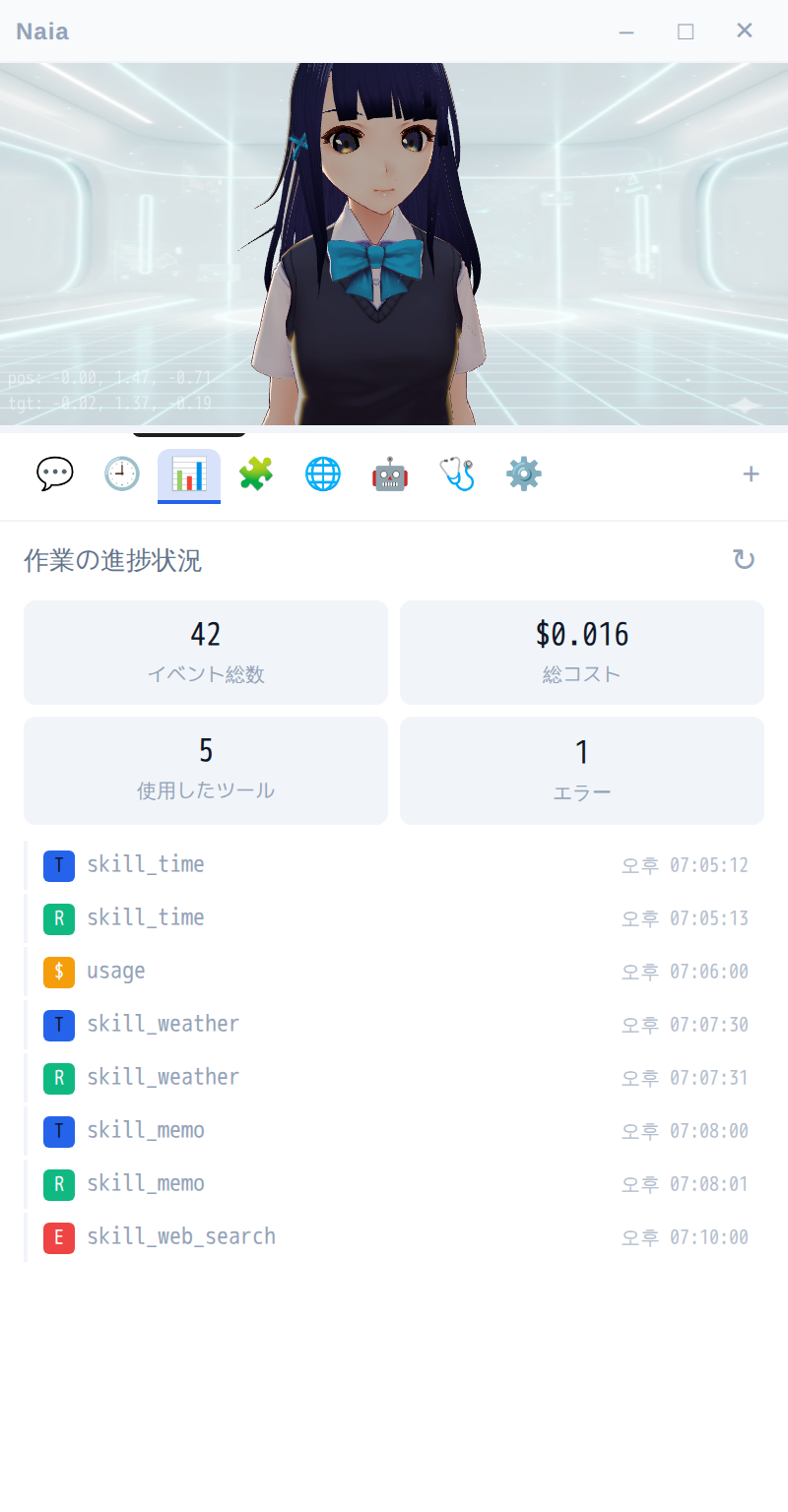The image size is (788, 1512).
Task: Open the history clock tab
Action: pos(122,474)
